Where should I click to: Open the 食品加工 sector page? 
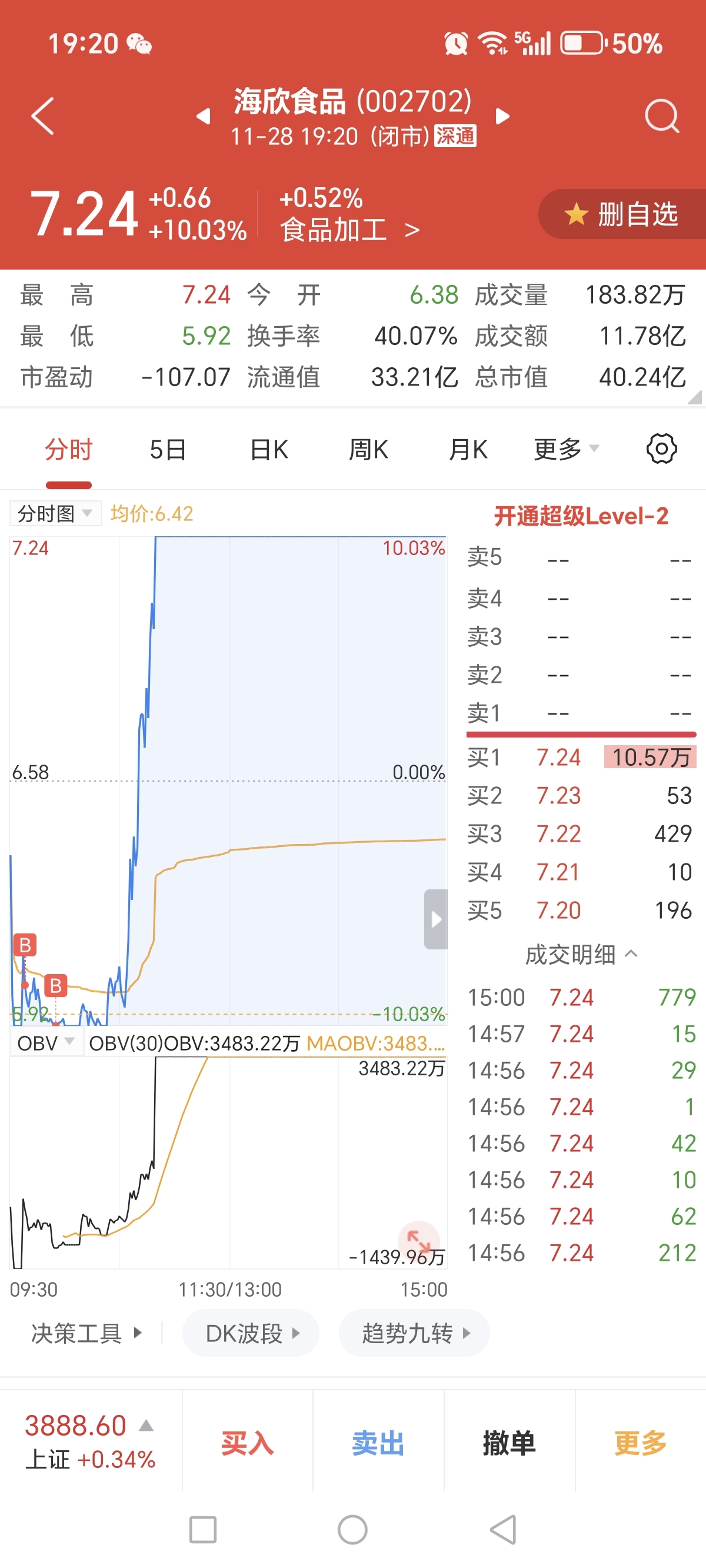point(349,230)
